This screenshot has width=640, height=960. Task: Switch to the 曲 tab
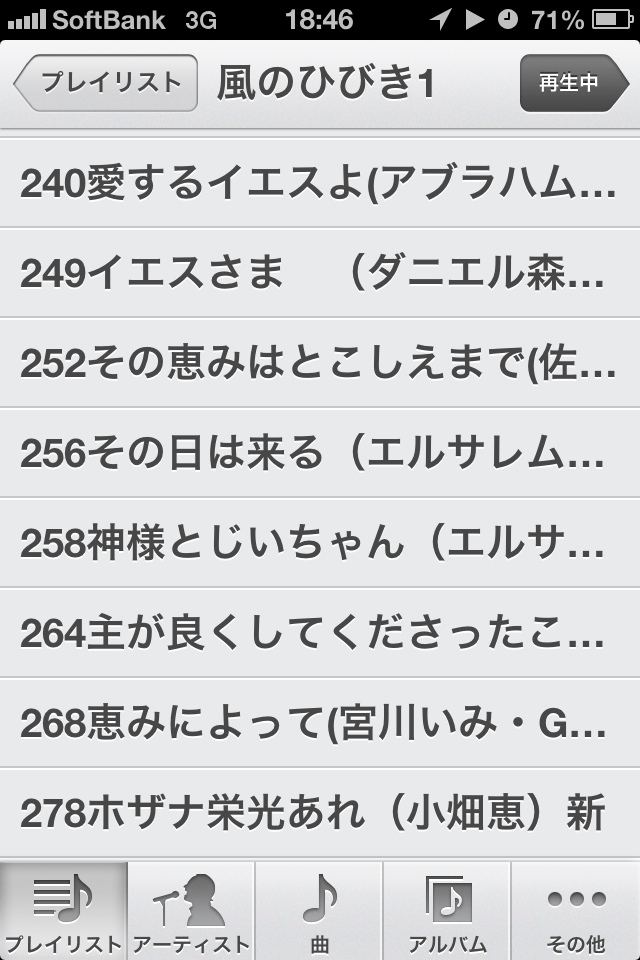[320, 912]
